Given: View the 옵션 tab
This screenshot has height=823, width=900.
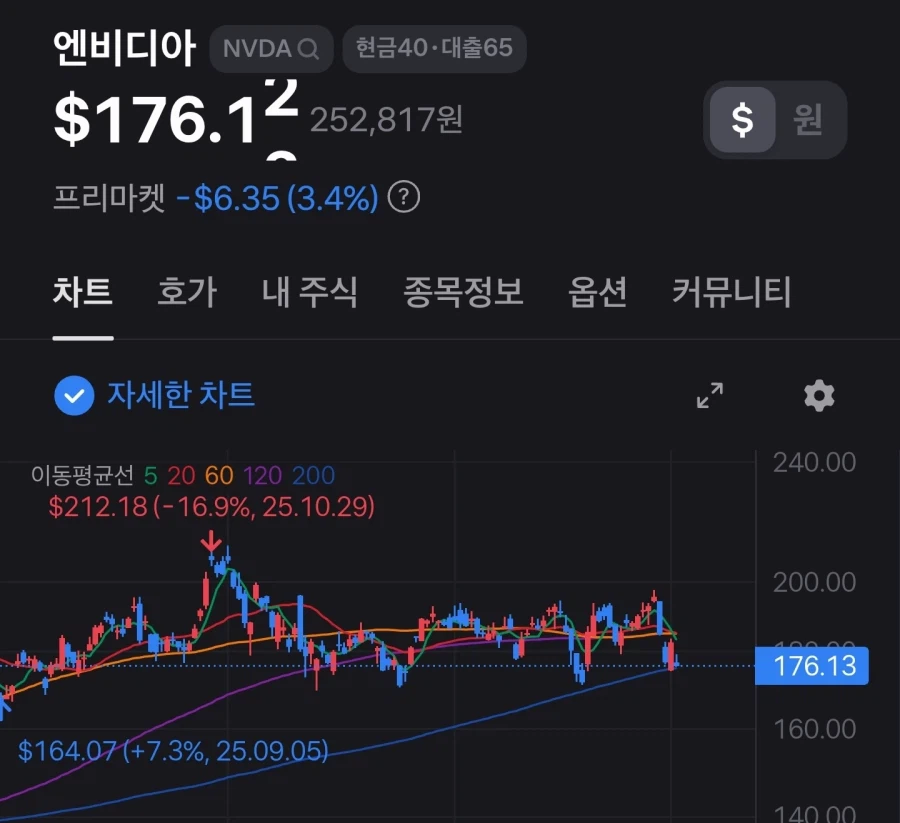Looking at the screenshot, I should 597,293.
